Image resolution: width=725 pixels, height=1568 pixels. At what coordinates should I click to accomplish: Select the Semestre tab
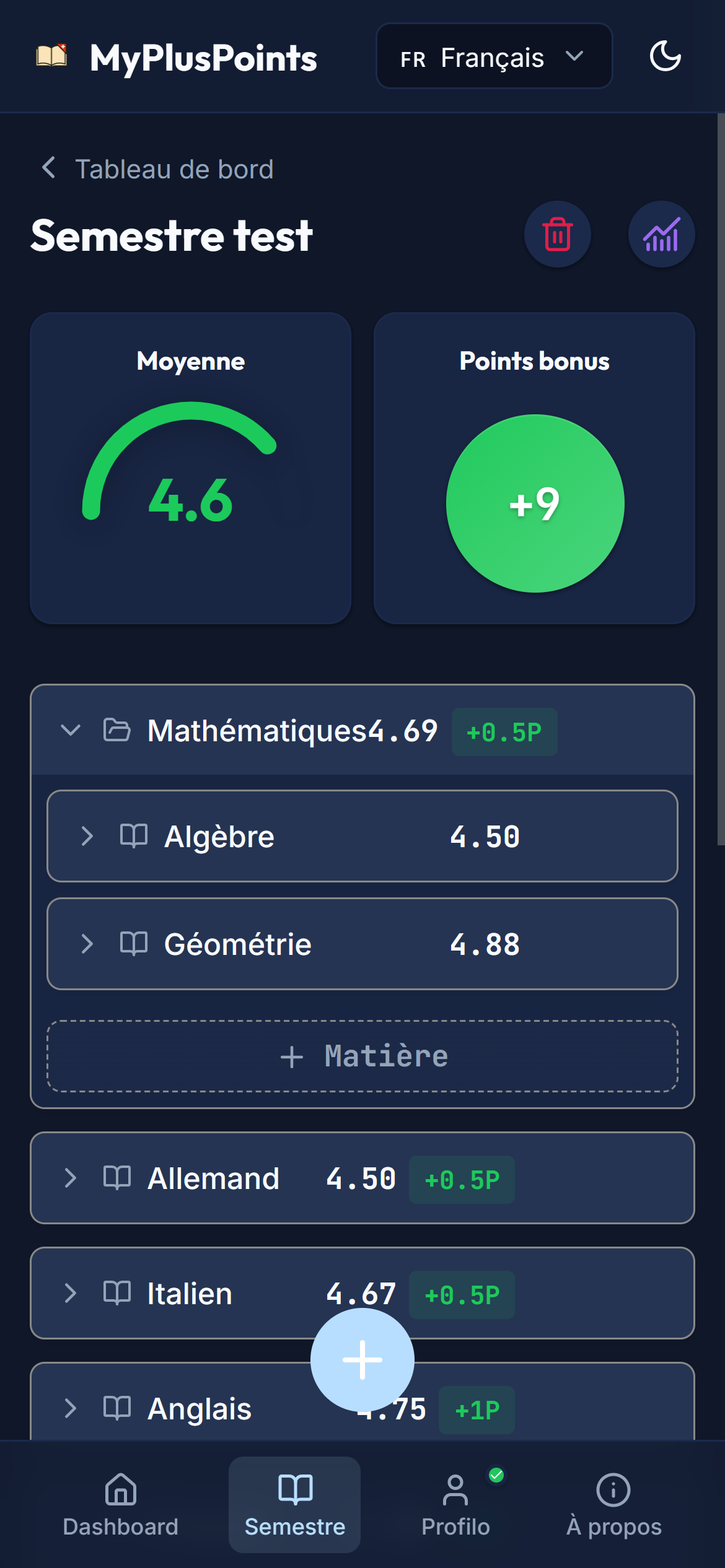[x=294, y=1504]
